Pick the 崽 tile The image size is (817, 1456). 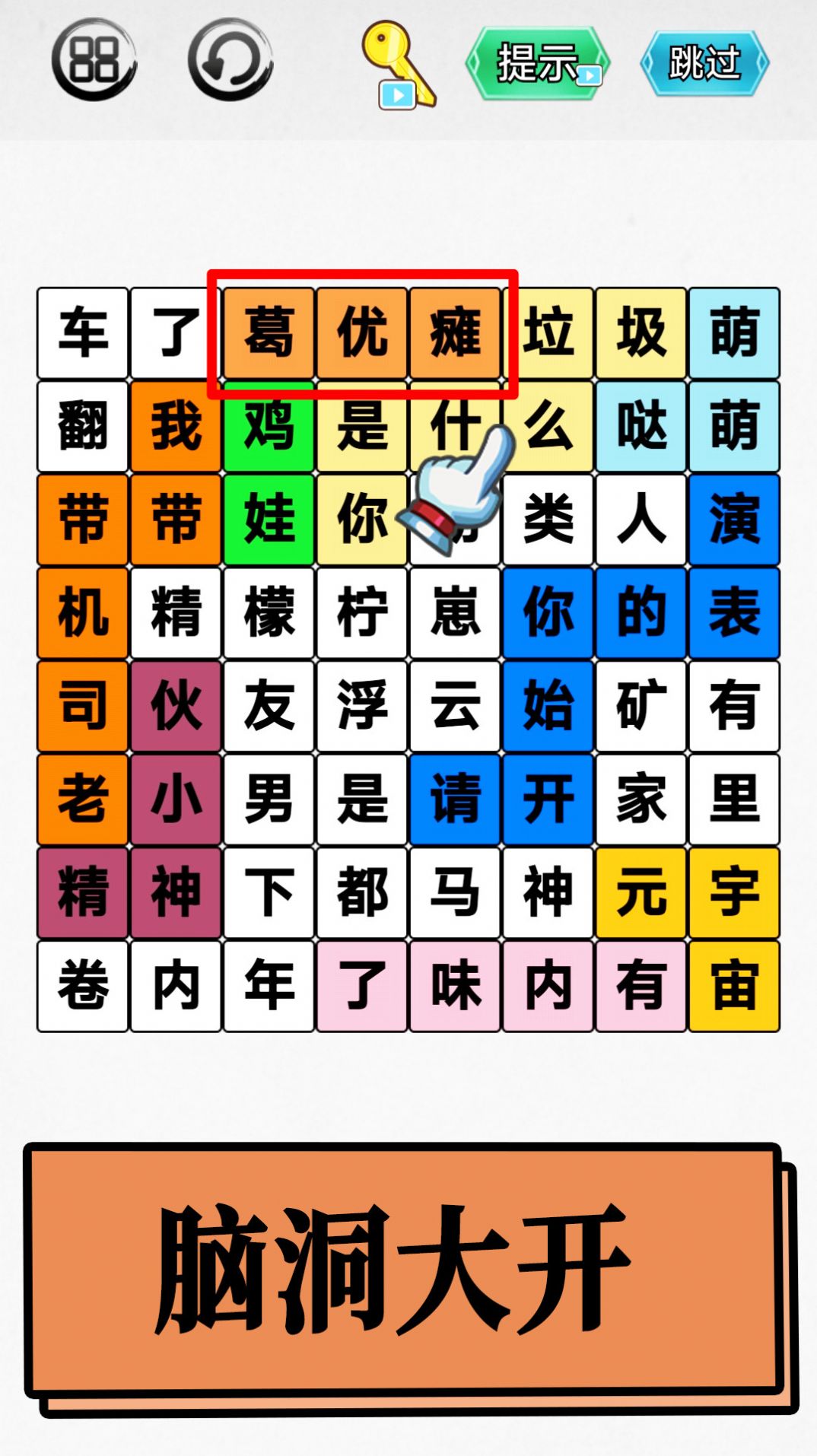pyautogui.click(x=455, y=612)
